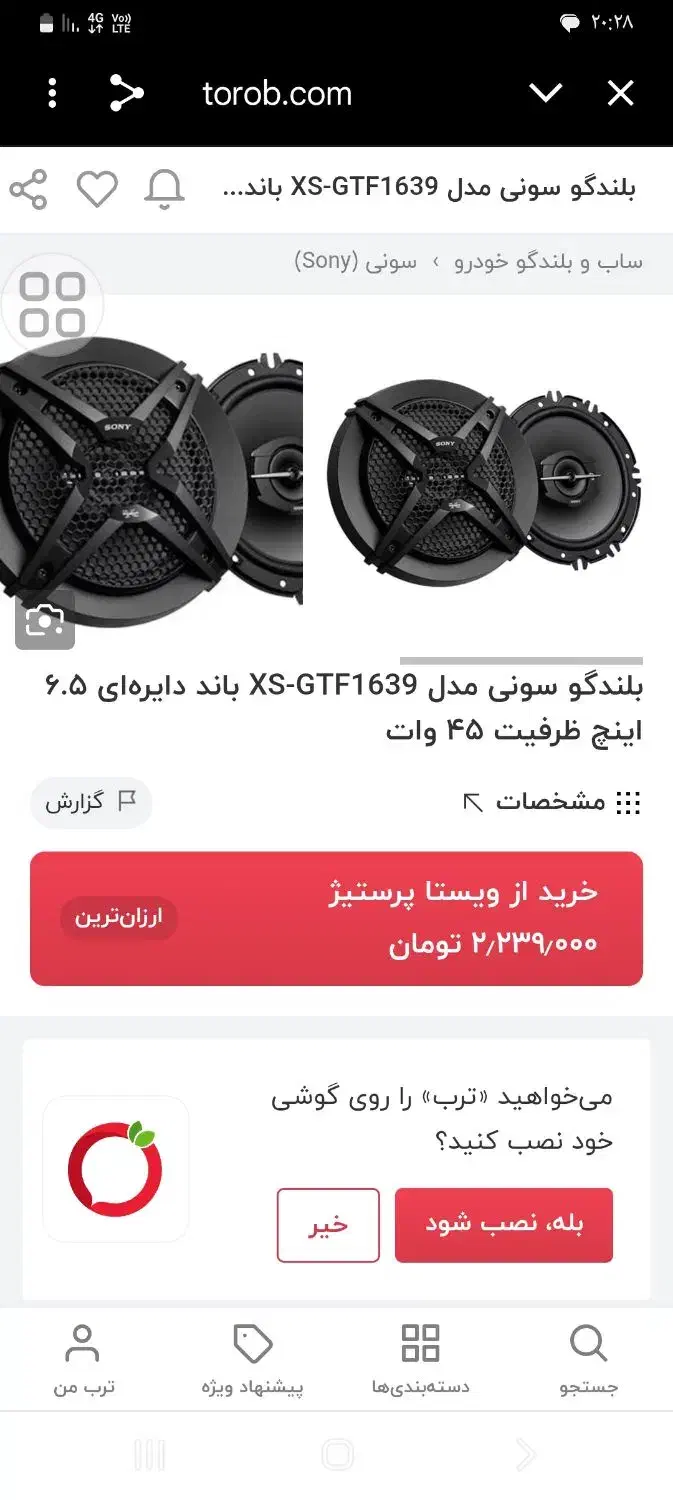Show the image gallery grid view
Viewport: 673px width, 1500px height.
(x=52, y=305)
